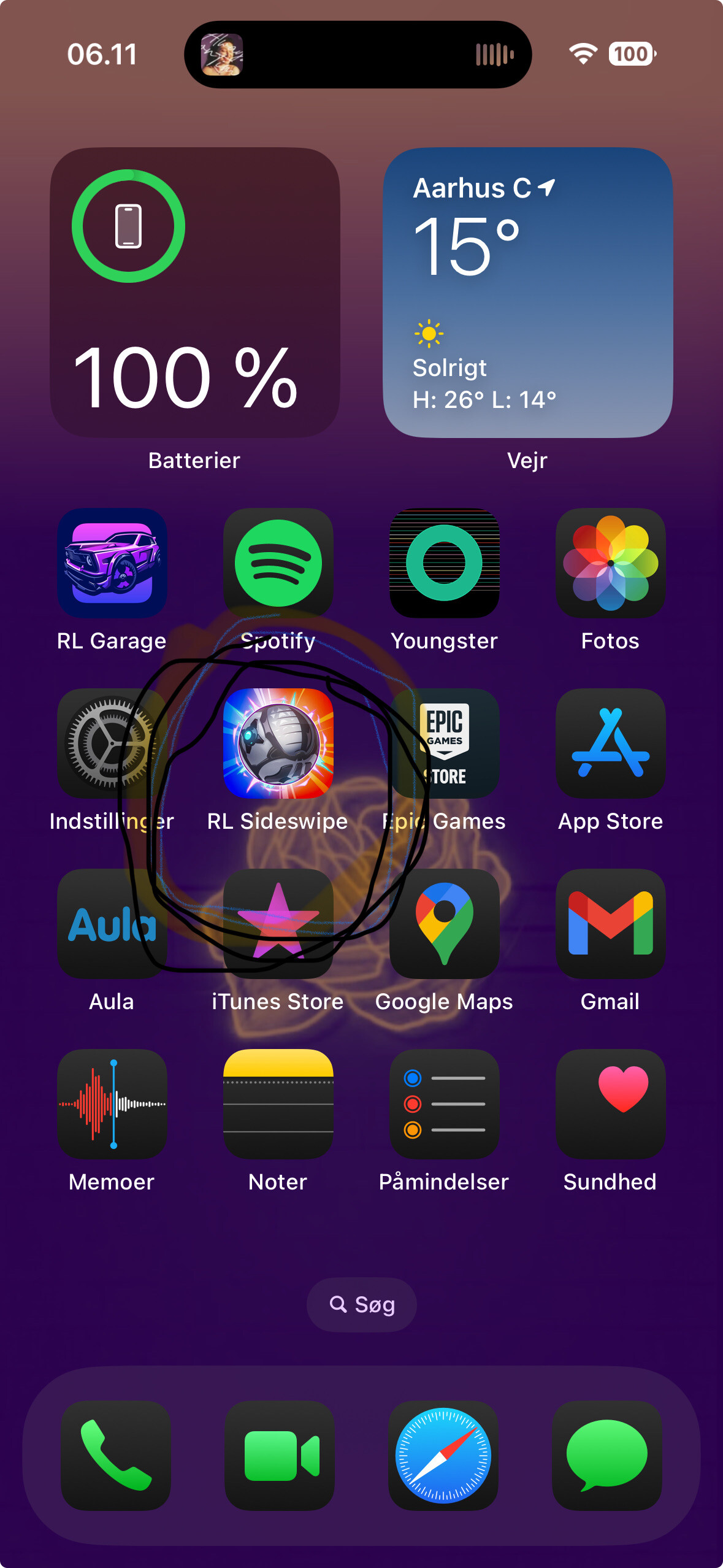Image resolution: width=723 pixels, height=1568 pixels.
Task: Launch Google Maps
Action: [445, 923]
